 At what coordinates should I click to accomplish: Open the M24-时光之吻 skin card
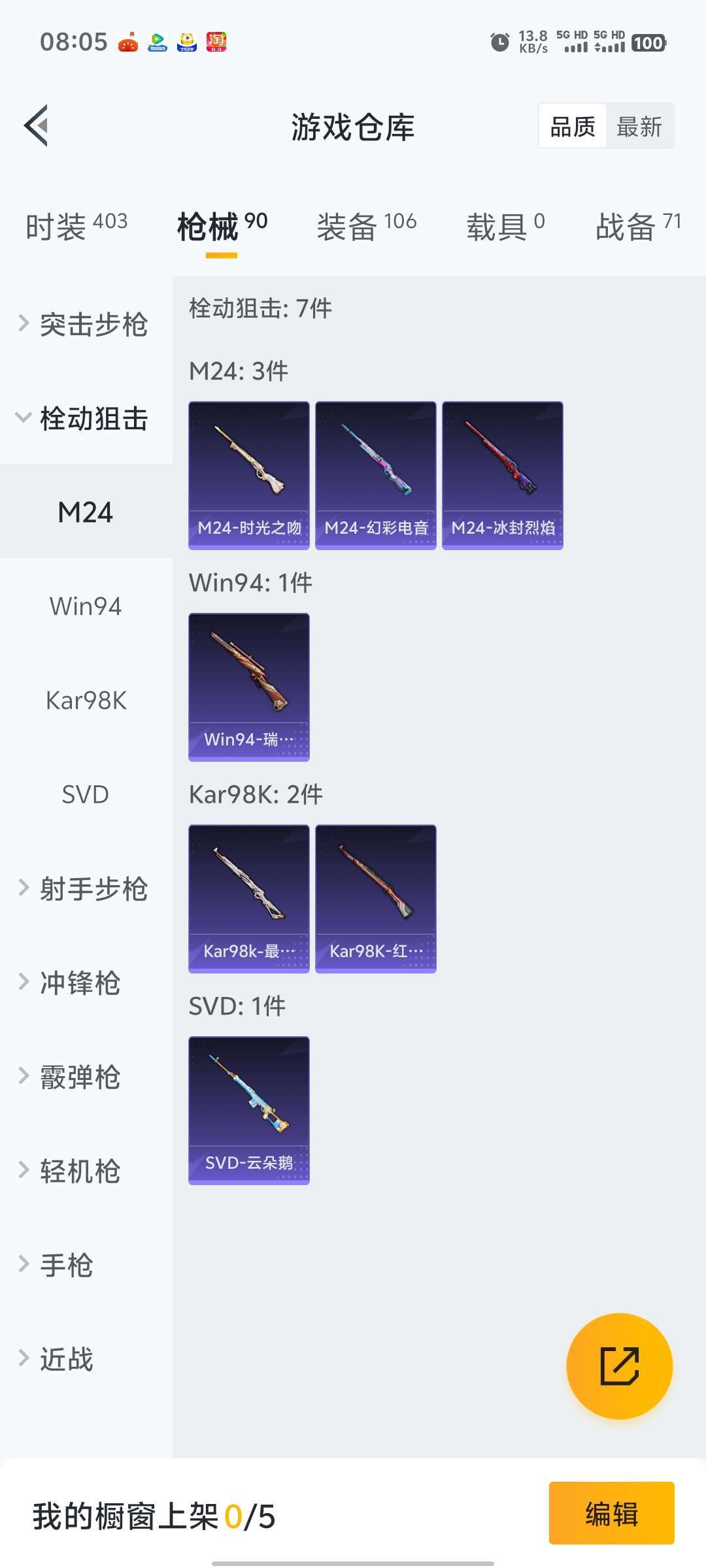tap(248, 473)
